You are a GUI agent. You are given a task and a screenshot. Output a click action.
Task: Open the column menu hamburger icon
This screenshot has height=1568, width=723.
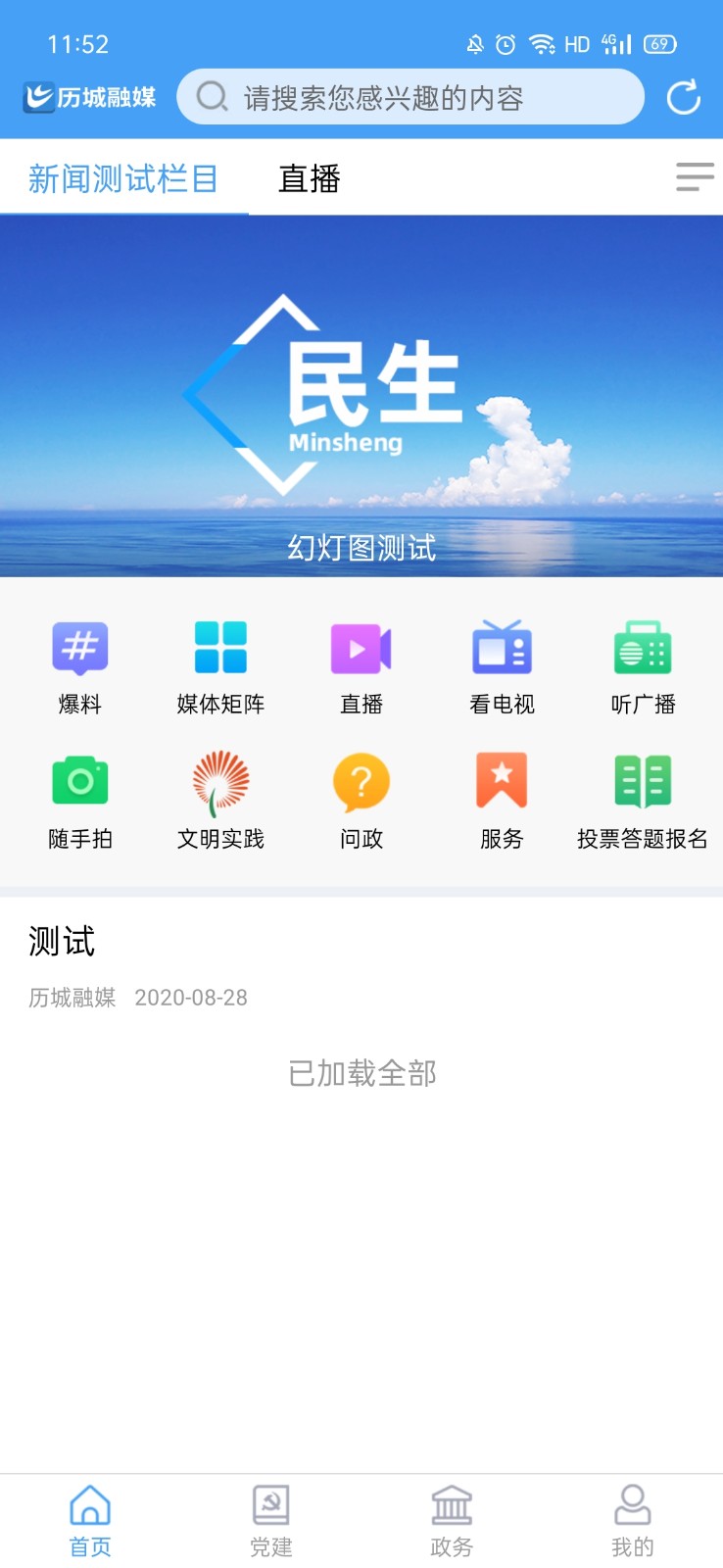(694, 177)
